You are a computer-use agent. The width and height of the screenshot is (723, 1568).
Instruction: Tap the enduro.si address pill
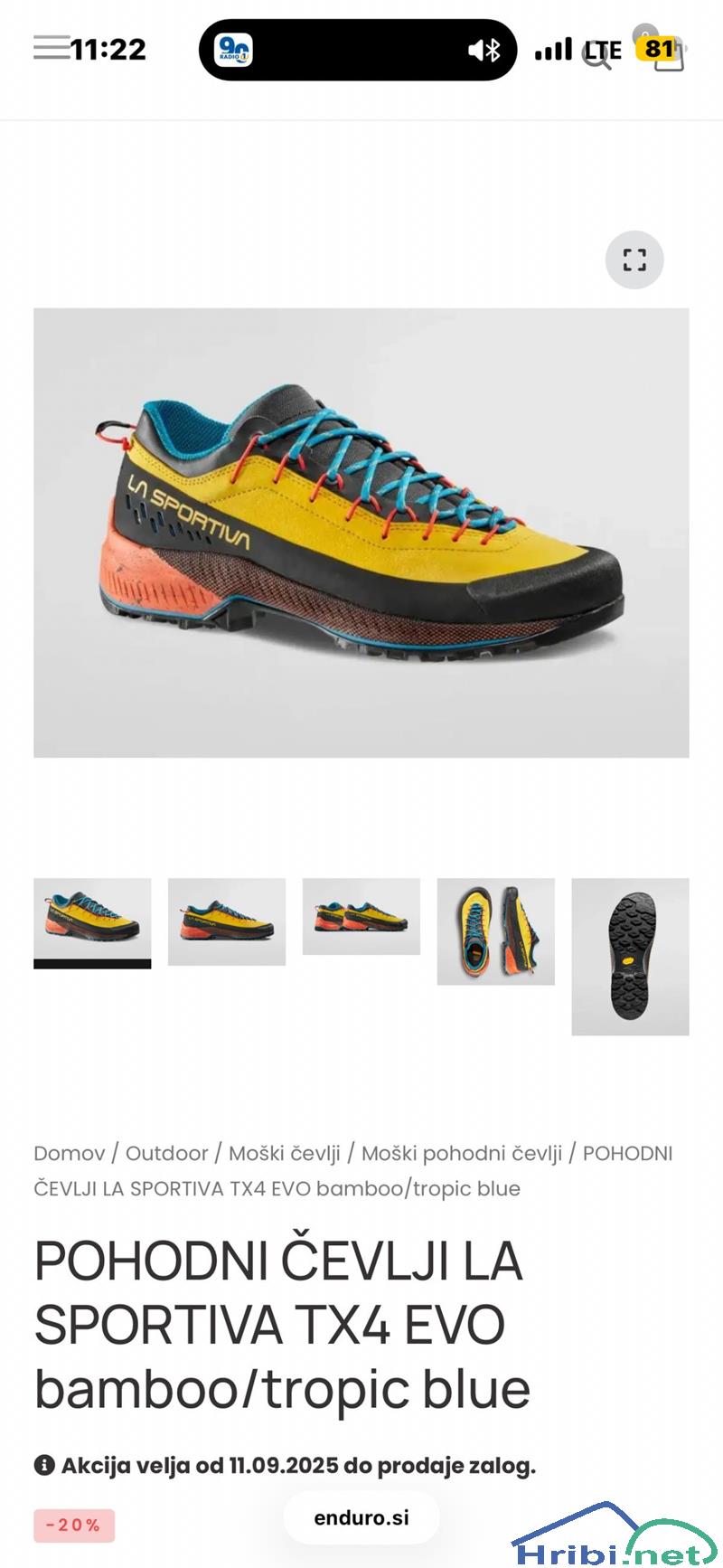click(x=361, y=1517)
